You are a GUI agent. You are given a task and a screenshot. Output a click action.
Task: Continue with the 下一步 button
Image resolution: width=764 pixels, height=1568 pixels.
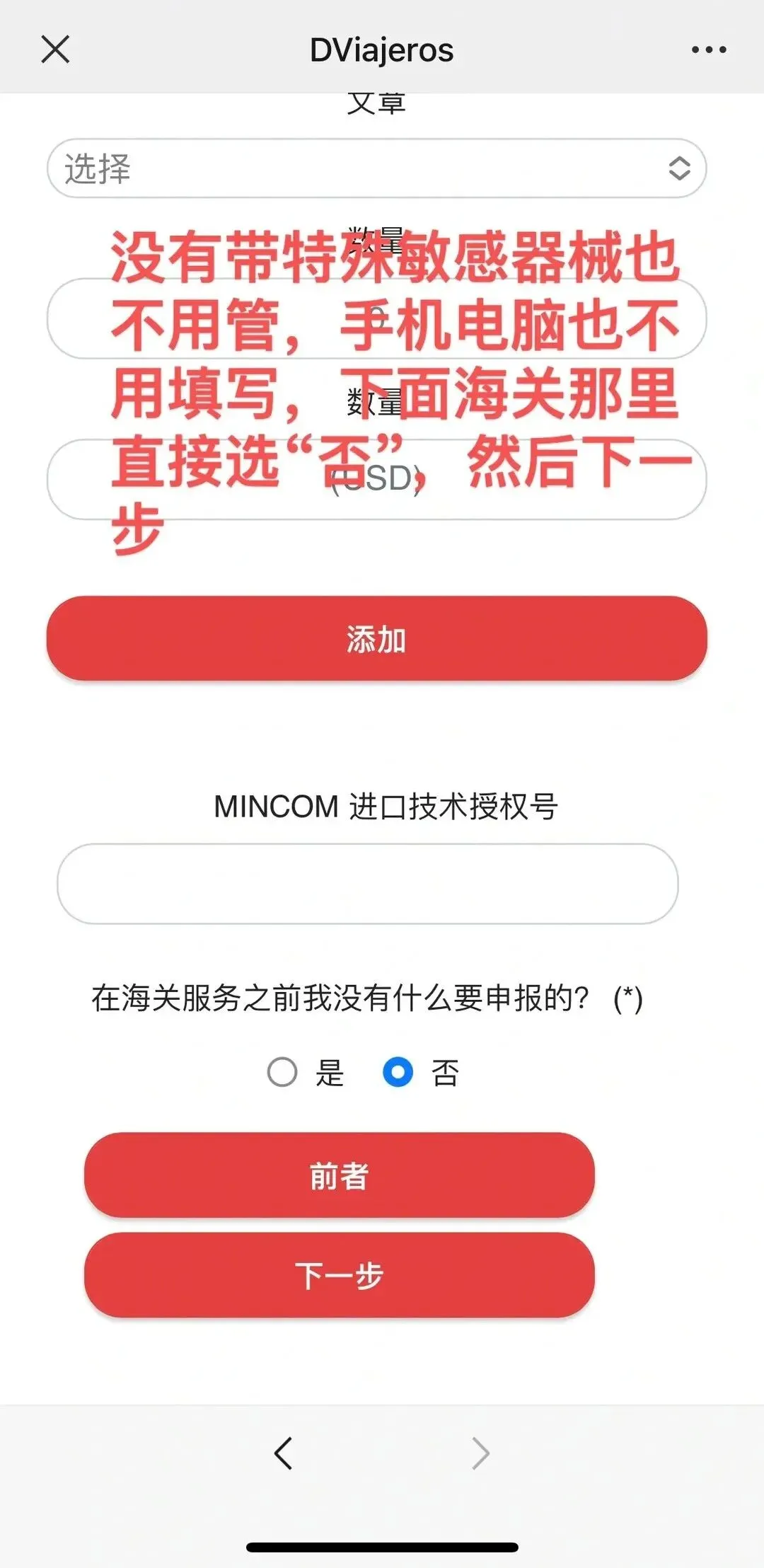339,1275
